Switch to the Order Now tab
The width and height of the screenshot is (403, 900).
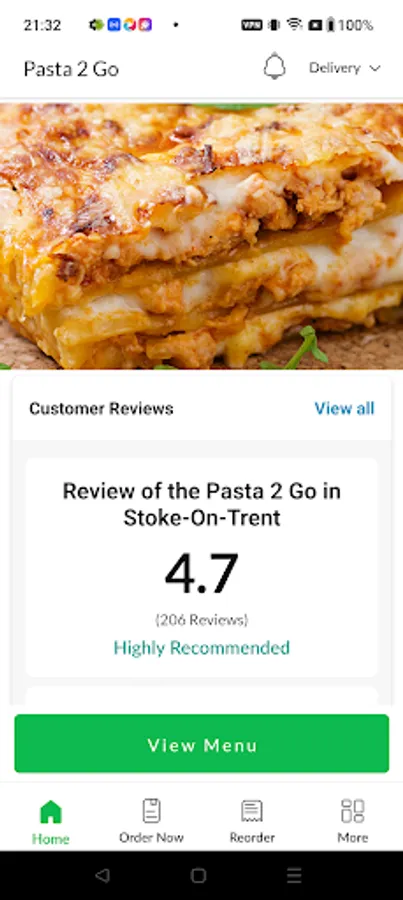click(151, 821)
